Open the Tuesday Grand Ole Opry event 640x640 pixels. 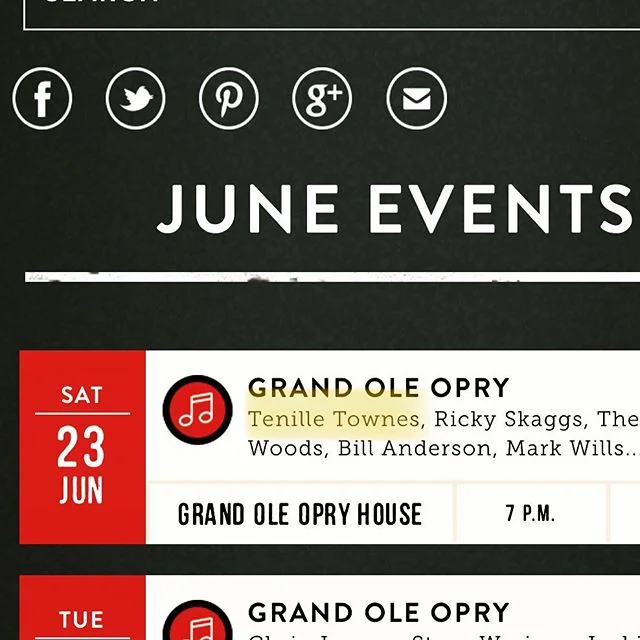coord(378,612)
